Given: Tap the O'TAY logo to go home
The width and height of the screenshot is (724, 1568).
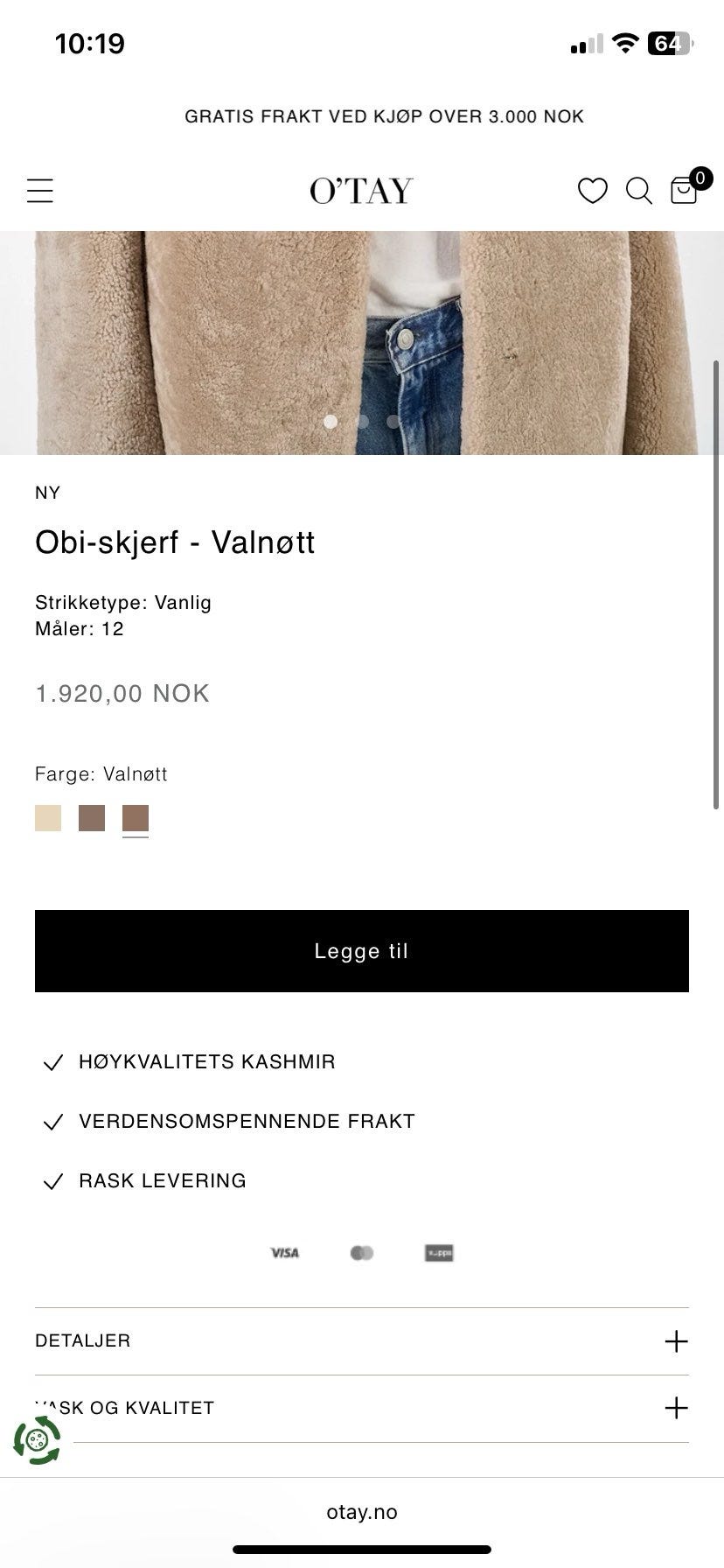Looking at the screenshot, I should (362, 189).
